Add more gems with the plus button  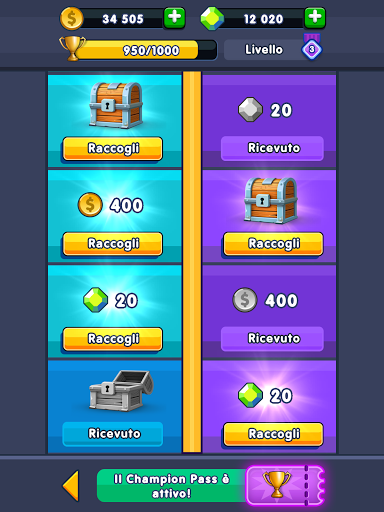pyautogui.click(x=315, y=18)
